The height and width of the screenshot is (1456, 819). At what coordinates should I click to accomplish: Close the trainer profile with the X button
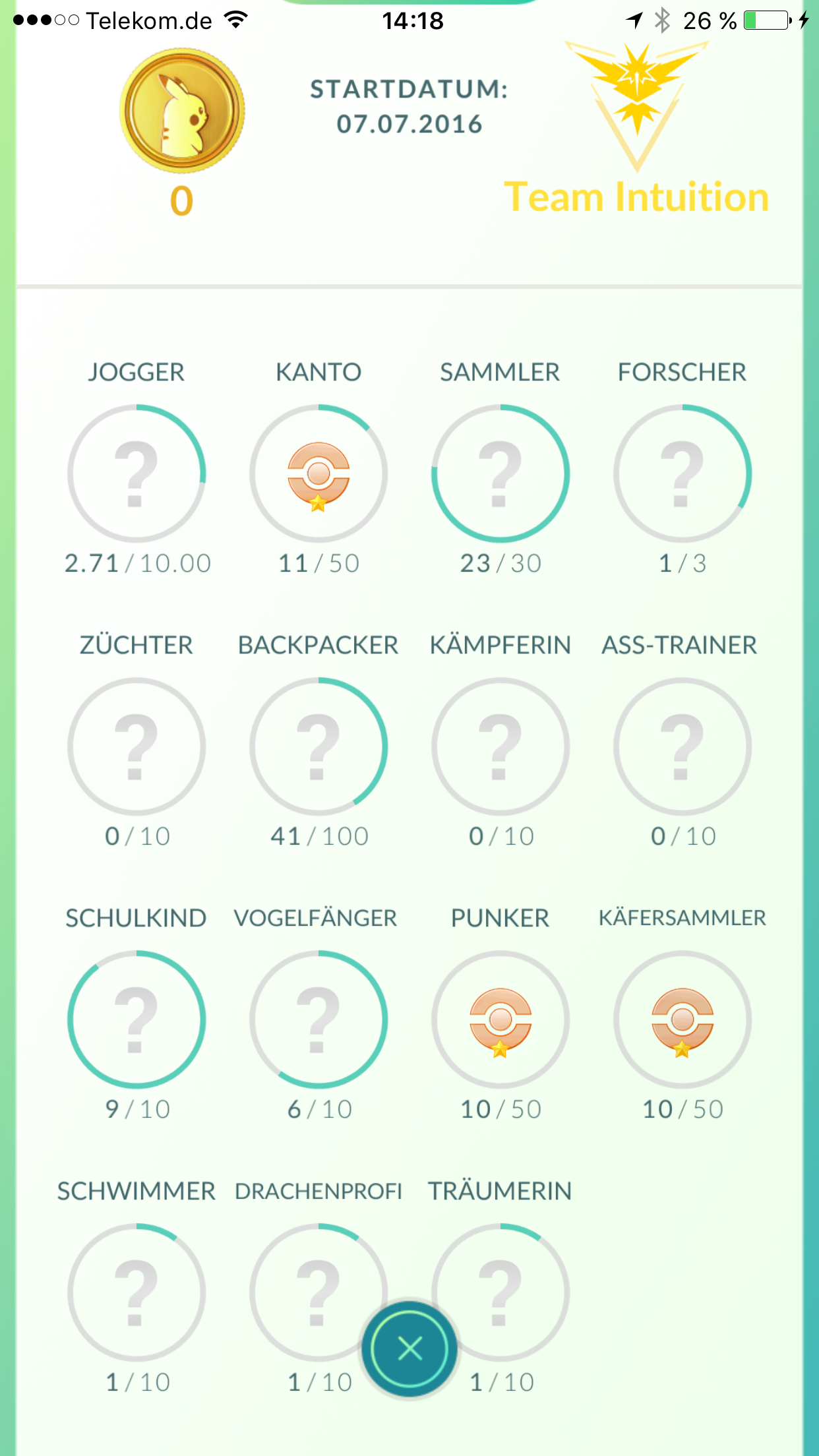point(409,1349)
